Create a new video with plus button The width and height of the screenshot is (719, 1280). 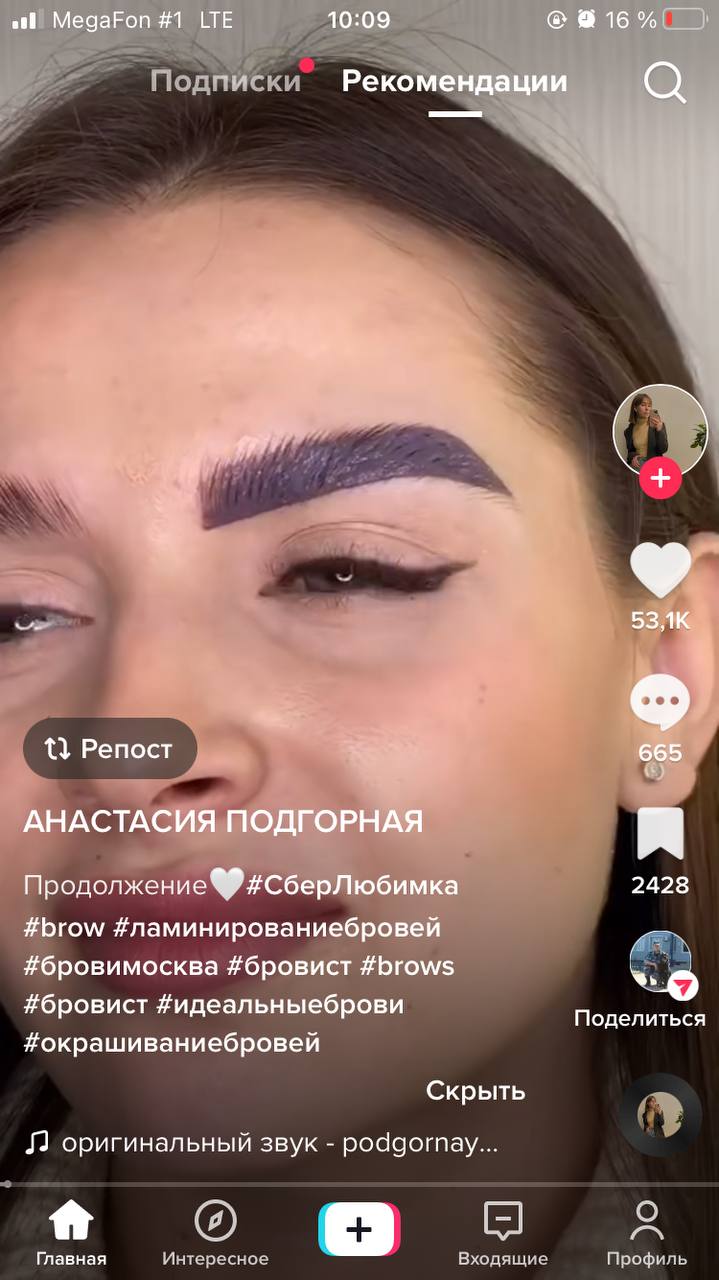[x=359, y=1229]
